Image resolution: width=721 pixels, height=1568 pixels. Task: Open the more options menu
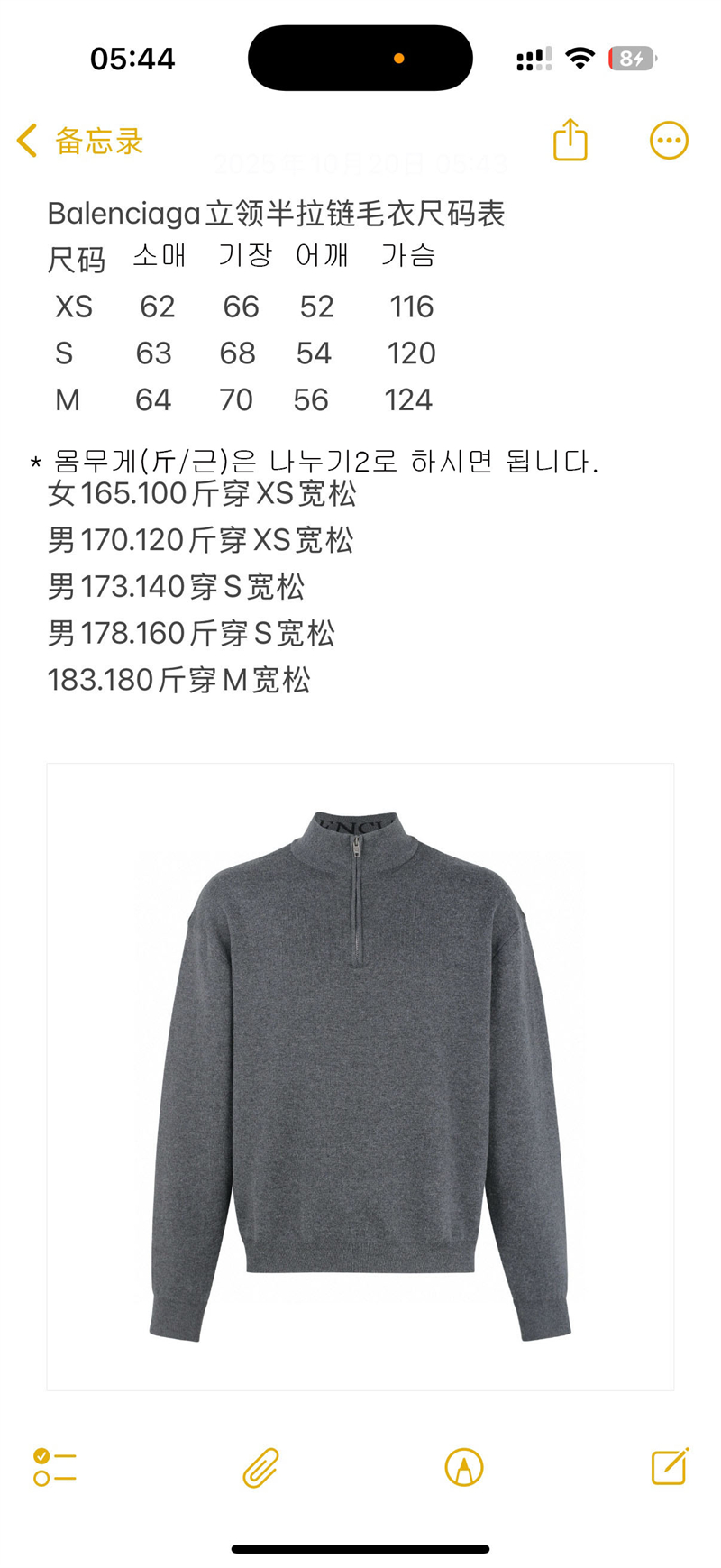coord(669,141)
